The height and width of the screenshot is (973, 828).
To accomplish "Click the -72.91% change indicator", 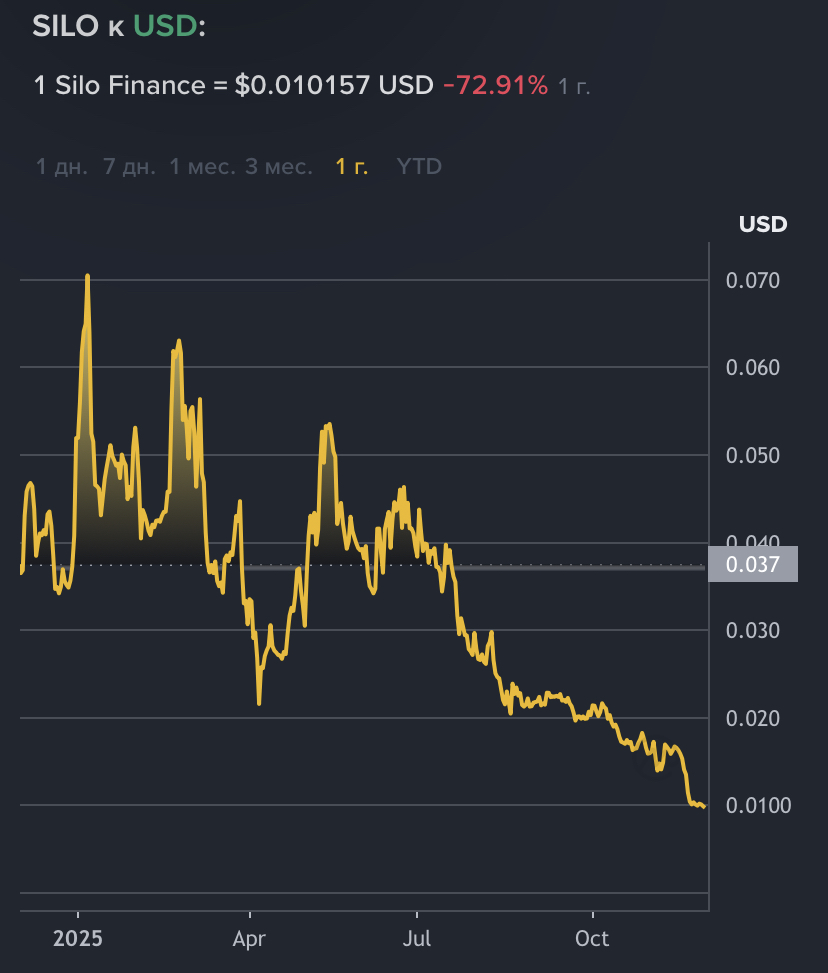I will point(497,86).
